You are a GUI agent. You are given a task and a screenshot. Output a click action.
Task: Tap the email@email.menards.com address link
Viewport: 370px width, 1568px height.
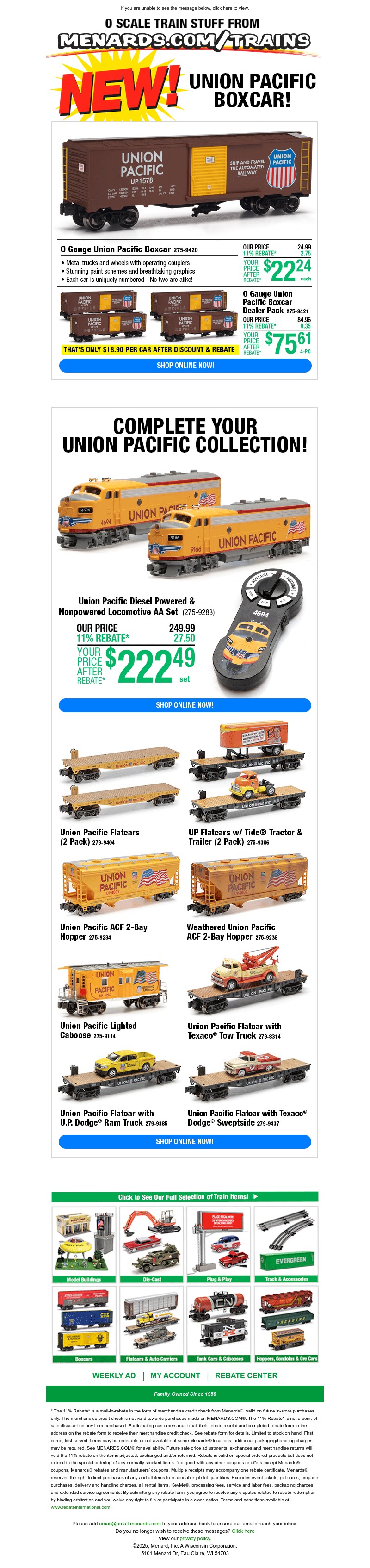[129, 1524]
